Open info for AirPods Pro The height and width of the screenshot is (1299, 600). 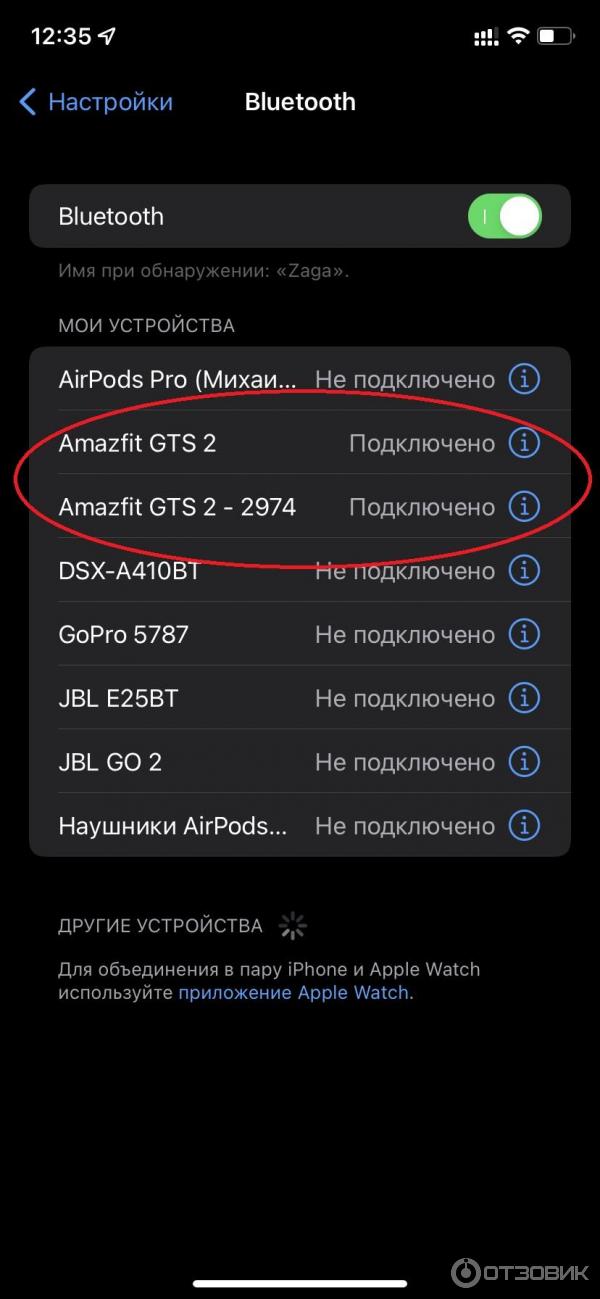524,379
